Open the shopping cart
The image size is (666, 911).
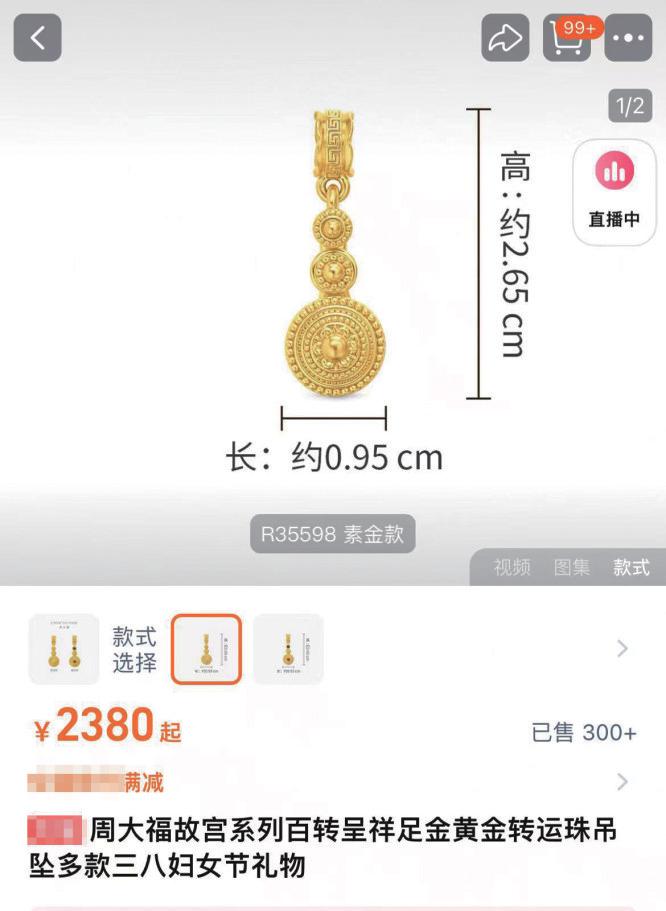point(567,38)
